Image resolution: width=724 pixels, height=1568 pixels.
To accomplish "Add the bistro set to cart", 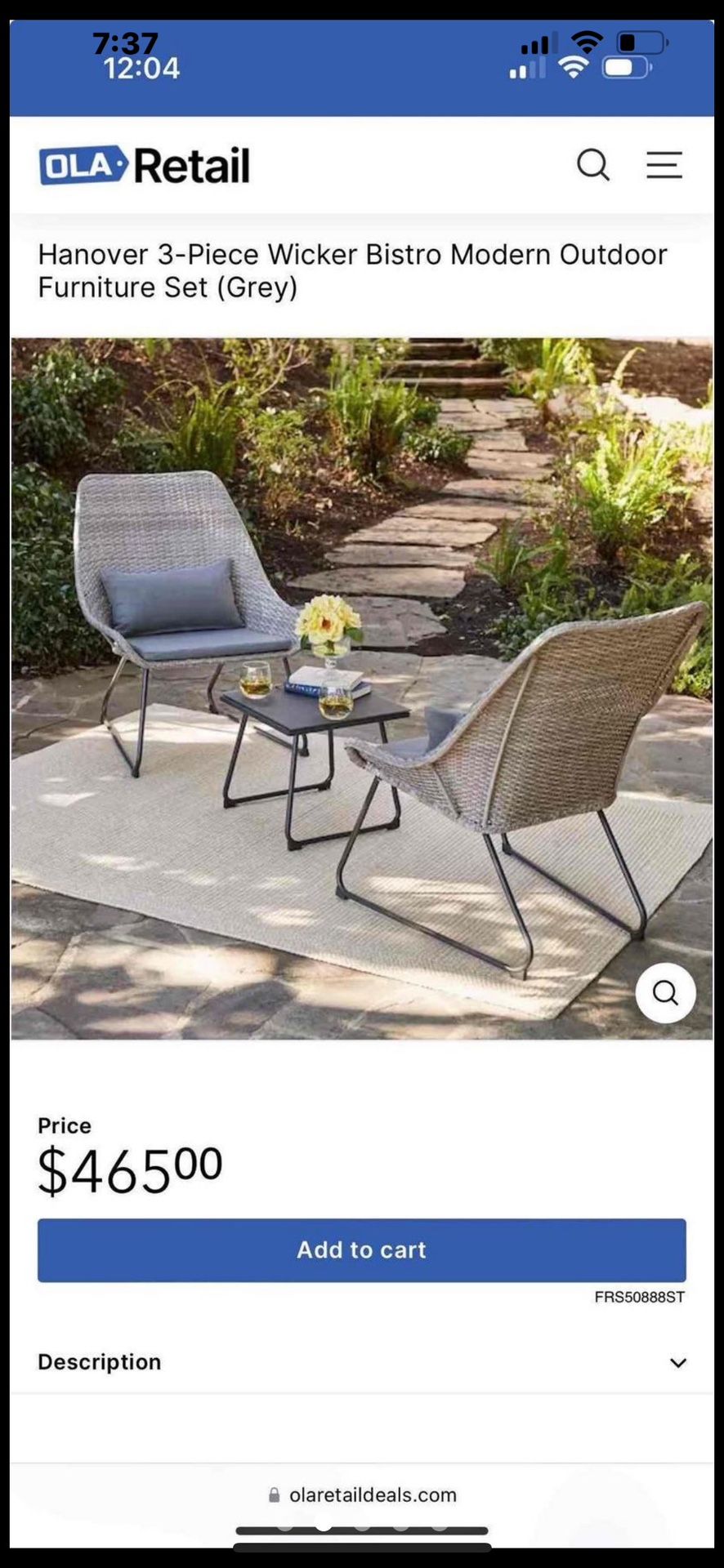I will pos(361,1249).
